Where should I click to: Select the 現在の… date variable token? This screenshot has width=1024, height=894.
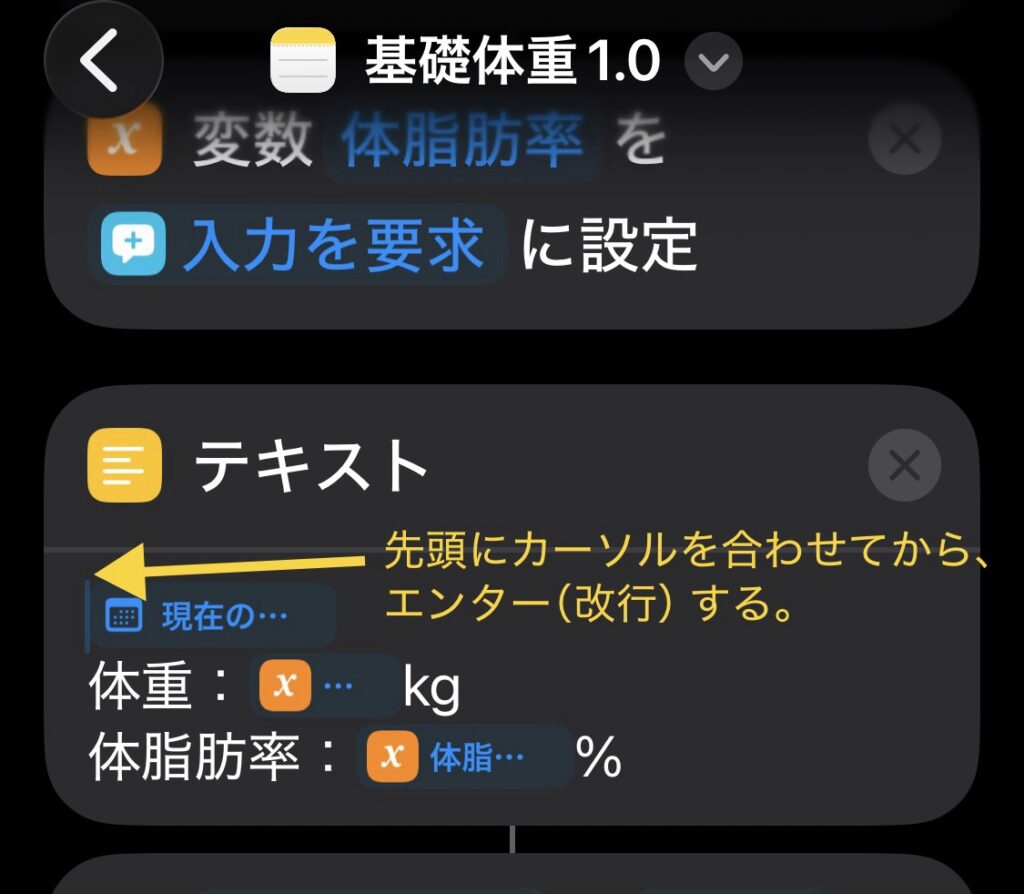point(213,616)
